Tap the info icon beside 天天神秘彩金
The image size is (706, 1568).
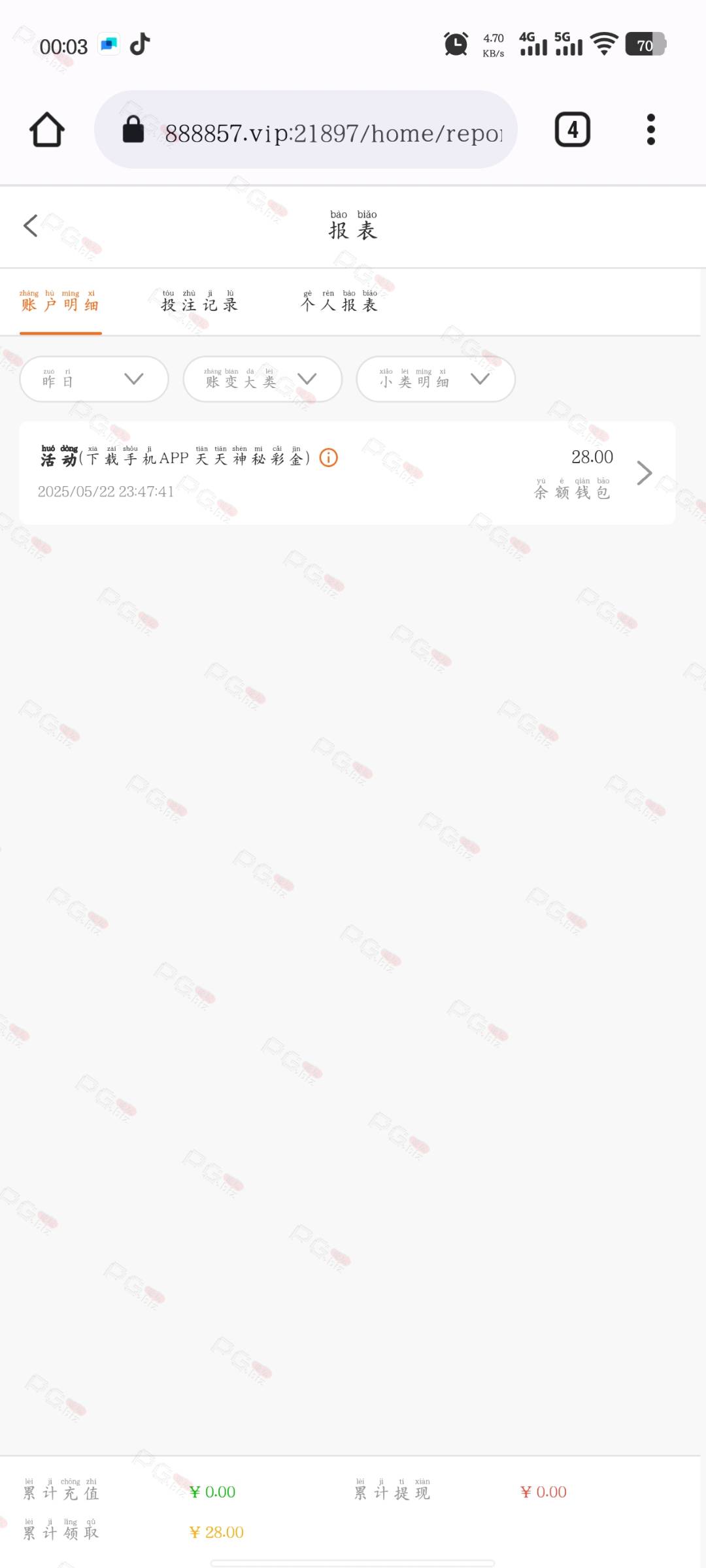click(x=329, y=458)
